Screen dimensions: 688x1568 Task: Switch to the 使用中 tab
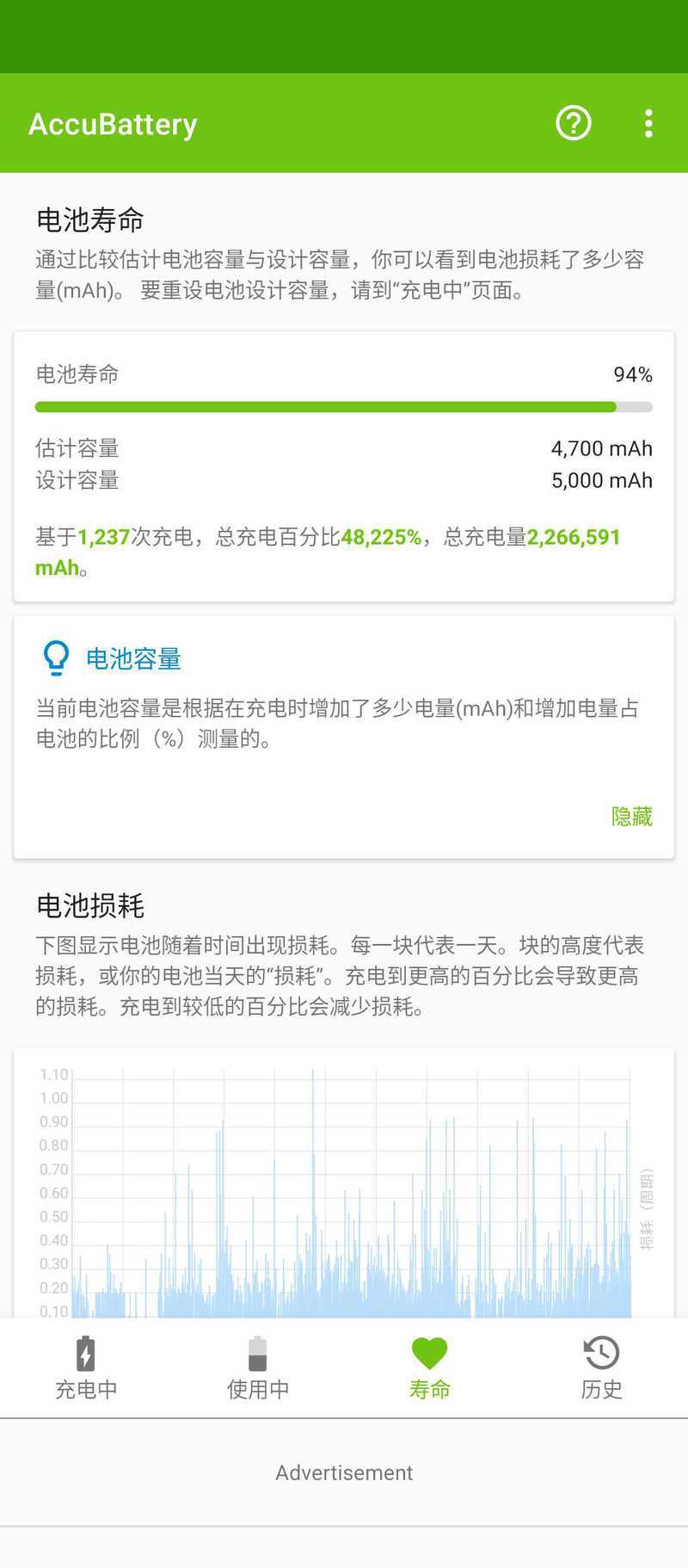pos(258,1367)
